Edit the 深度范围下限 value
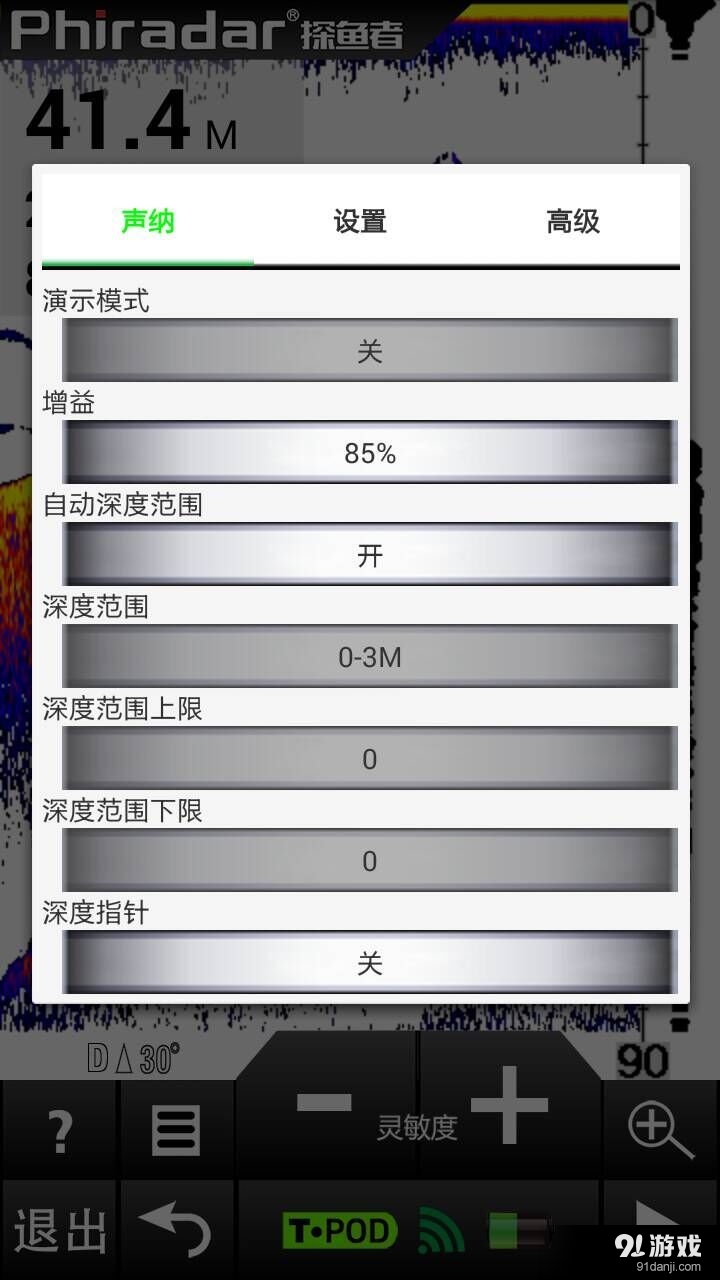 (x=370, y=861)
